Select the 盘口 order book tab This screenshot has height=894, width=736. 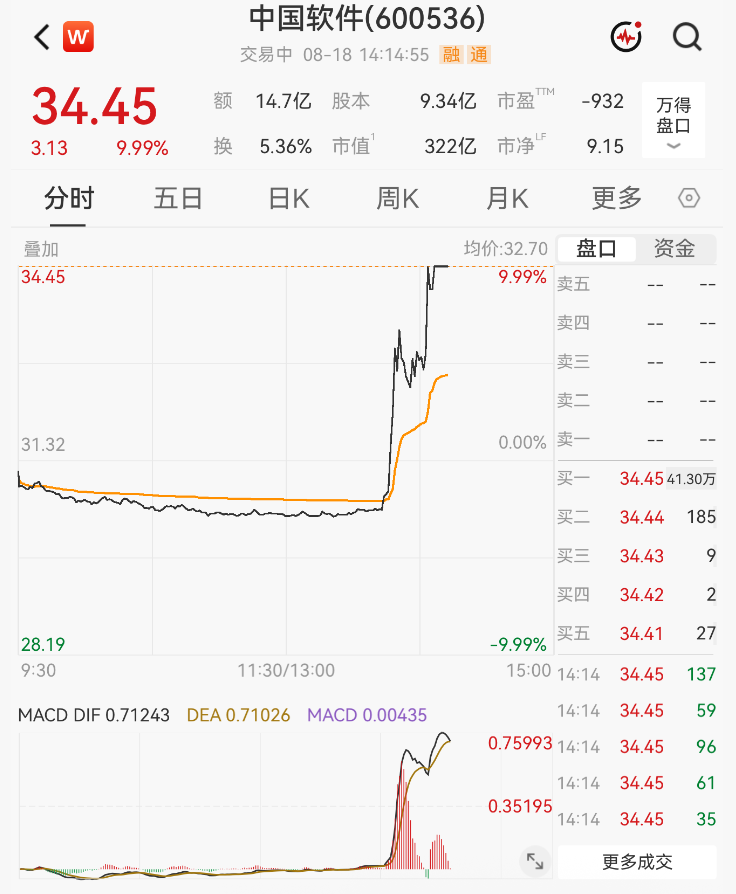pyautogui.click(x=596, y=249)
